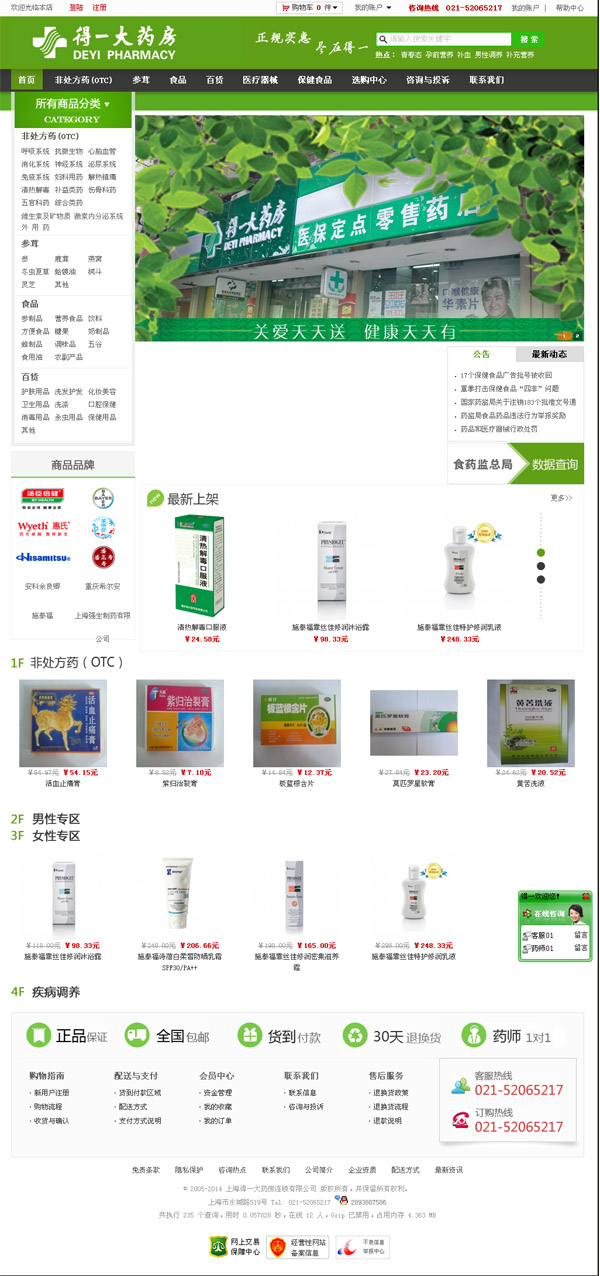The width and height of the screenshot is (600, 1276).
Task: Expand the 所有商品分类 category menu
Action: coord(72,104)
